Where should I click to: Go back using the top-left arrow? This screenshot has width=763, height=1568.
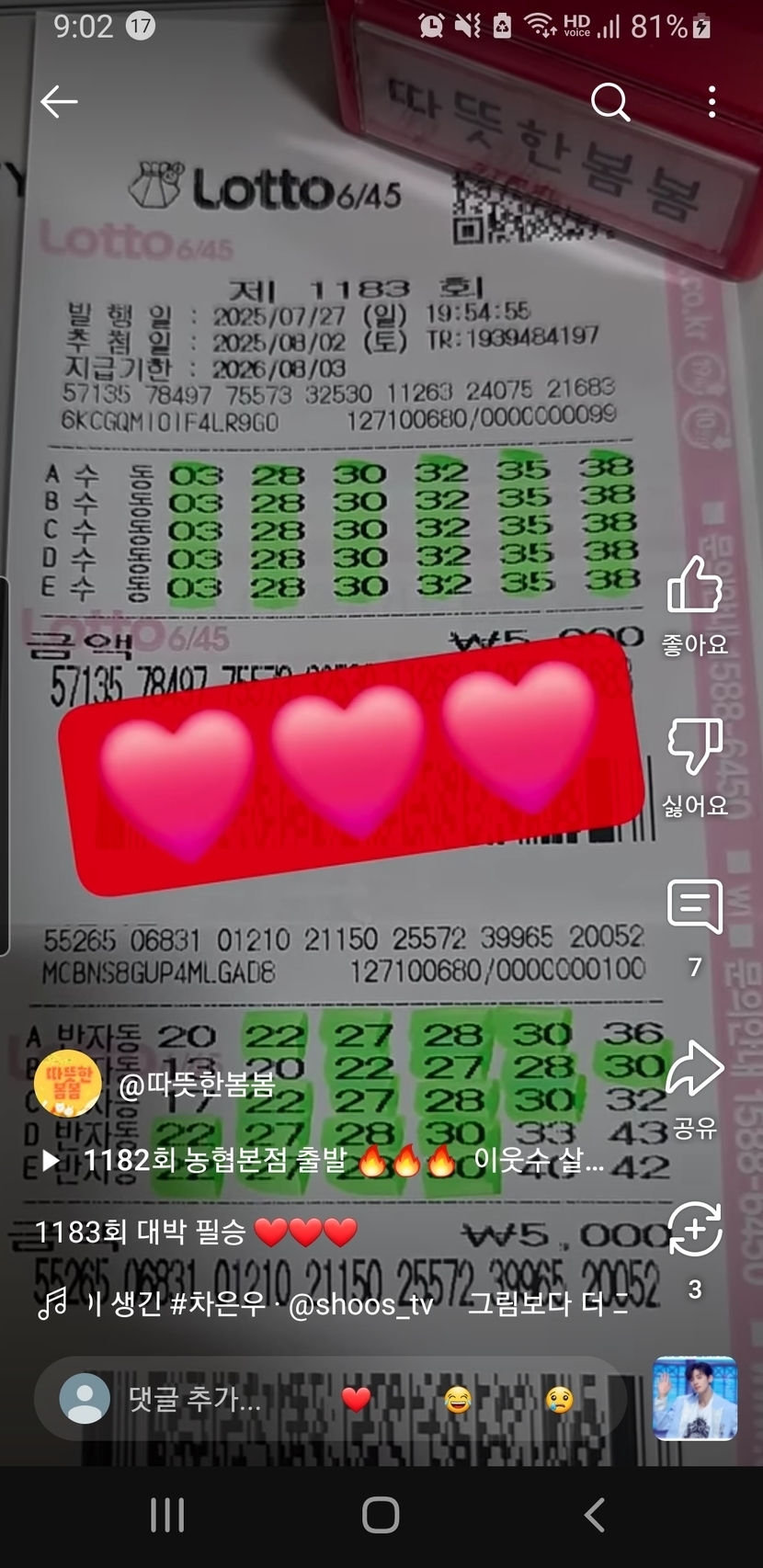coord(59,102)
